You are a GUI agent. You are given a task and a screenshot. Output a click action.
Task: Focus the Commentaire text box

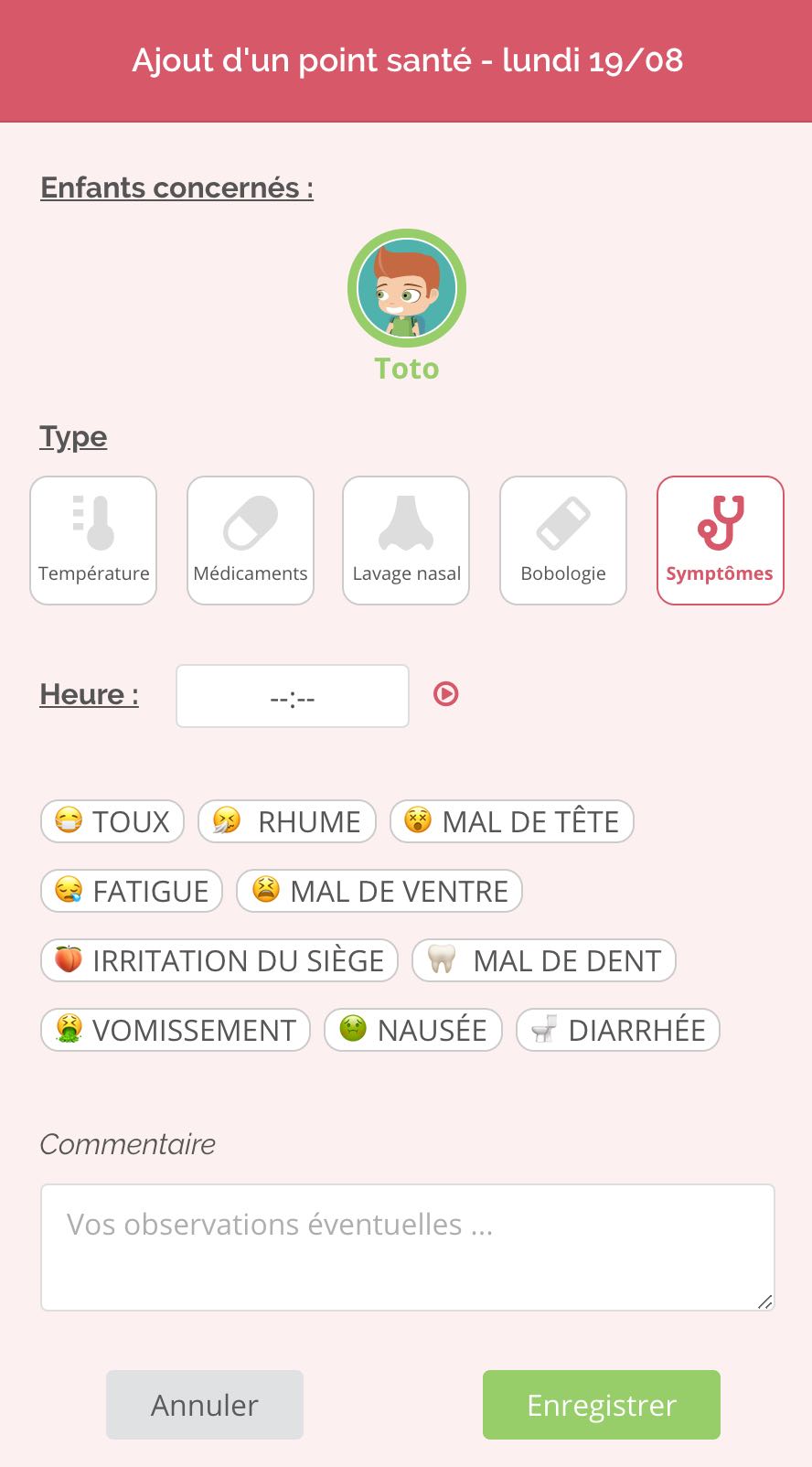[x=408, y=1247]
